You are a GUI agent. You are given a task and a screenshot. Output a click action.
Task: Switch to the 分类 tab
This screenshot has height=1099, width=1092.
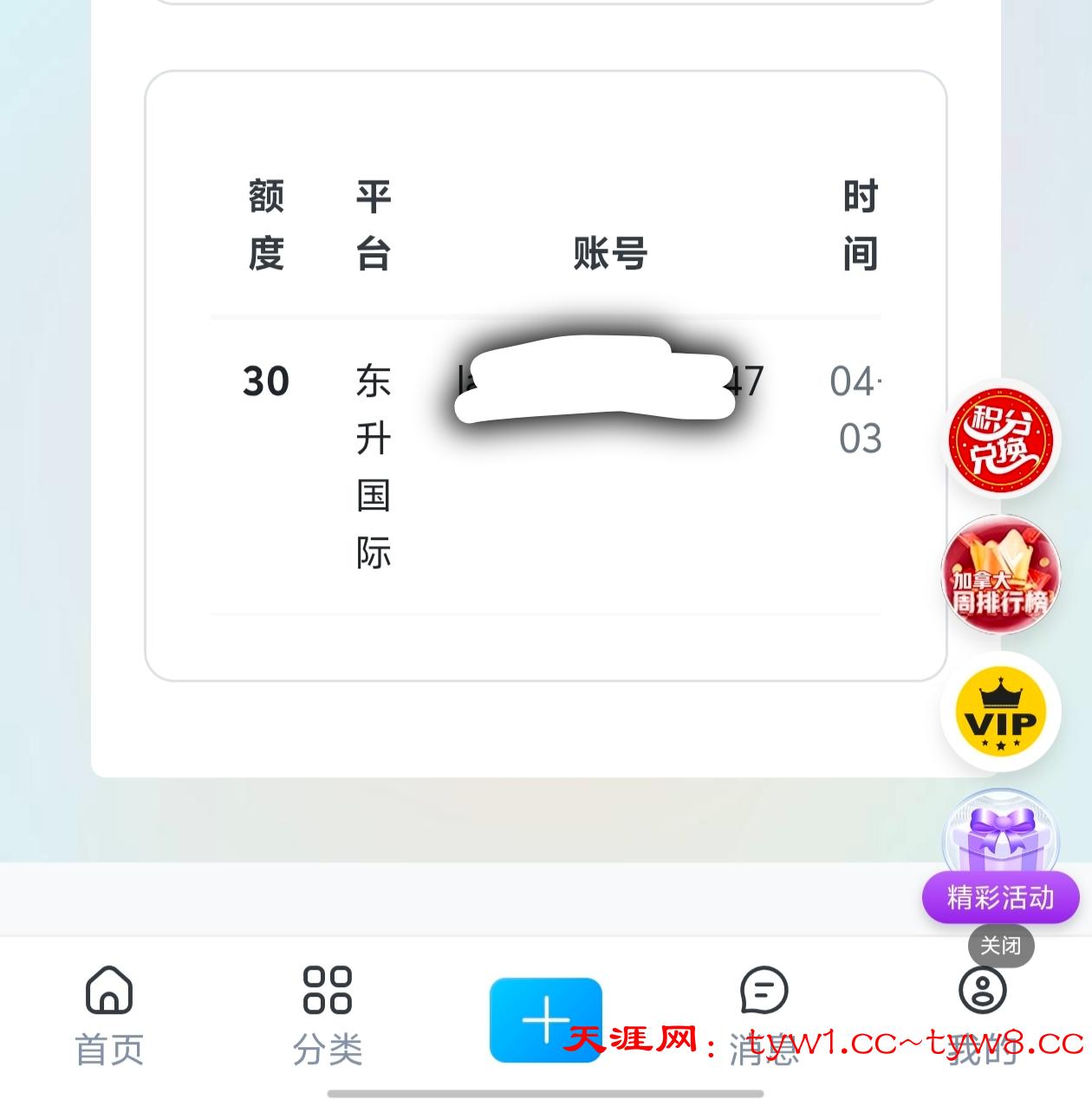[x=327, y=1014]
